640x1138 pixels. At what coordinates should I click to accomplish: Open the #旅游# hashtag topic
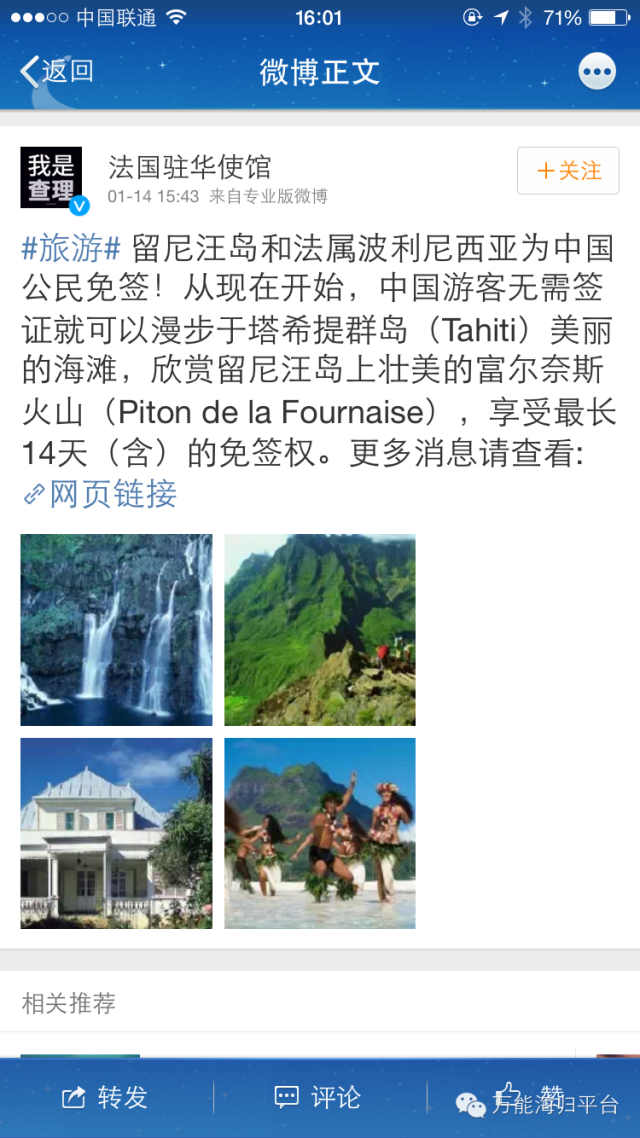tap(71, 248)
